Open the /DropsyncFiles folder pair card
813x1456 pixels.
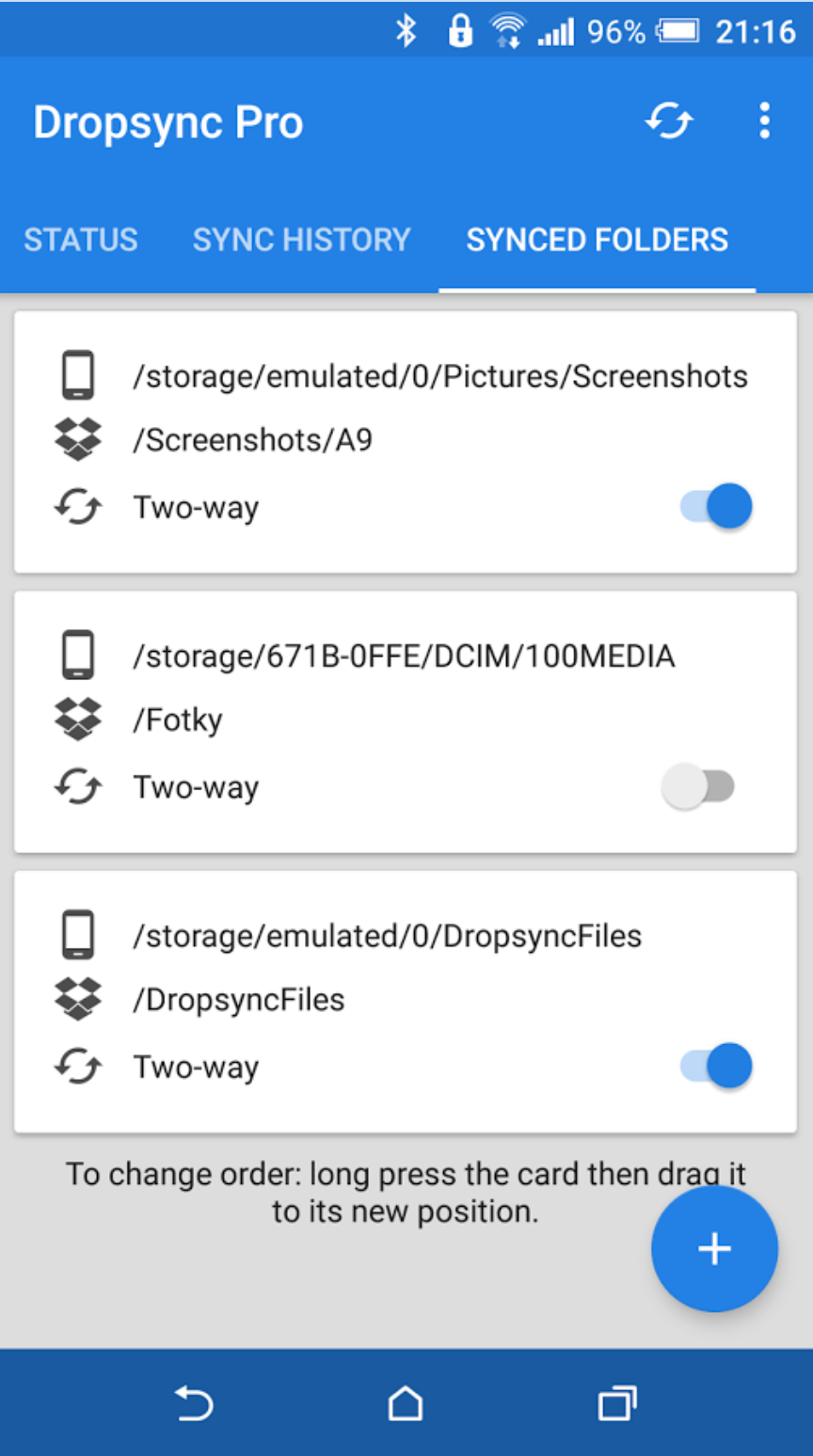pos(406,1001)
